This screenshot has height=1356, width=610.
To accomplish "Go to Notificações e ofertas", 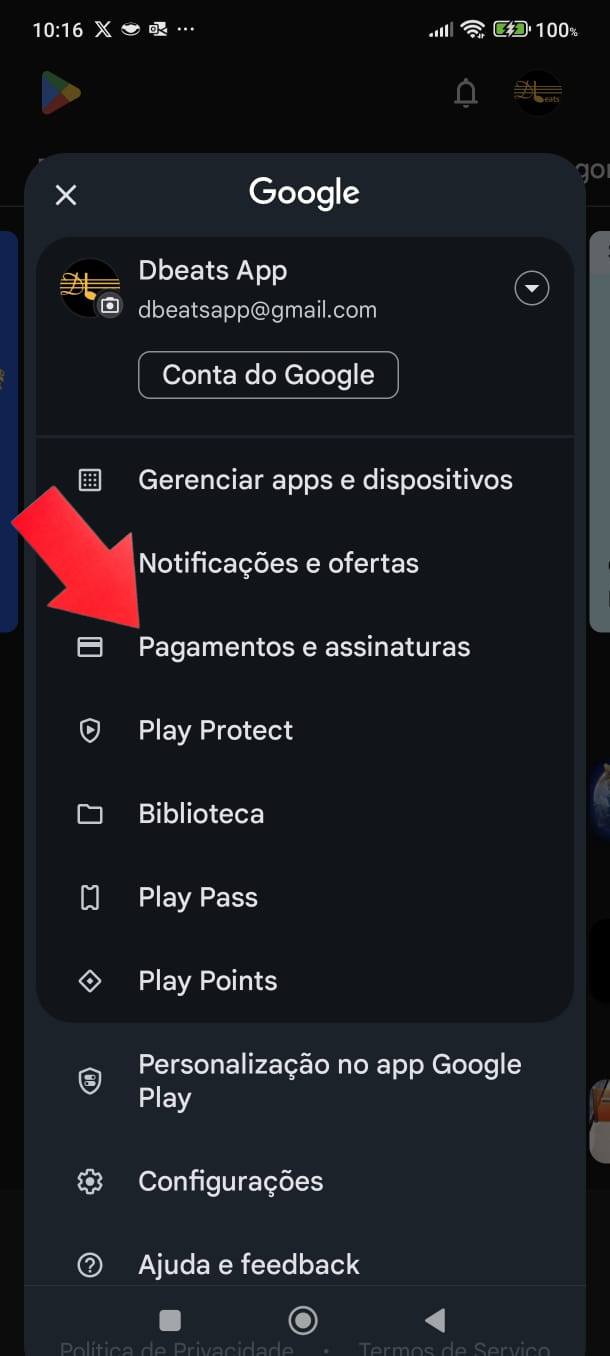I will [278, 564].
